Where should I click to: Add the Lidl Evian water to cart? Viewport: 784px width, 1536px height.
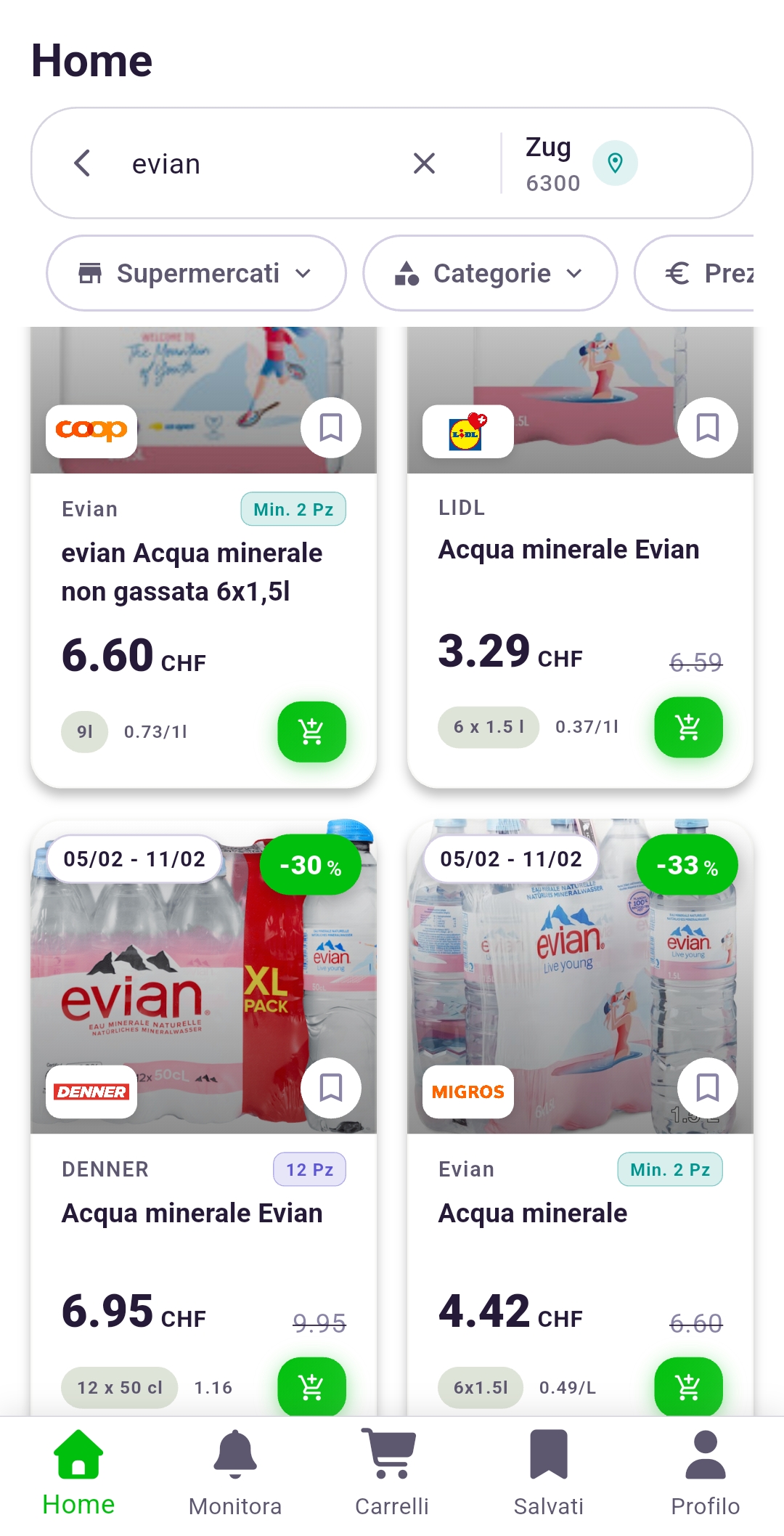pyautogui.click(x=687, y=727)
